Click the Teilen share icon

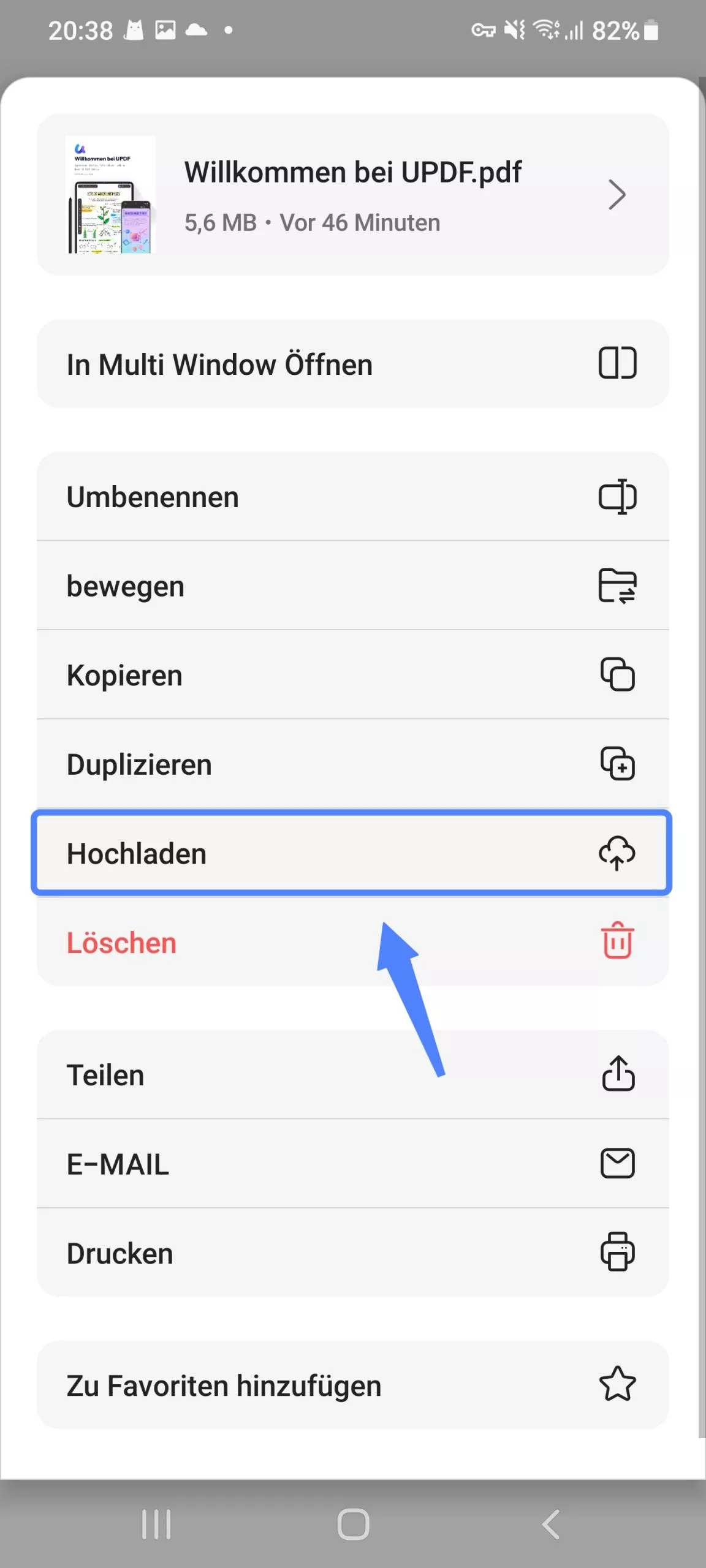(618, 1075)
